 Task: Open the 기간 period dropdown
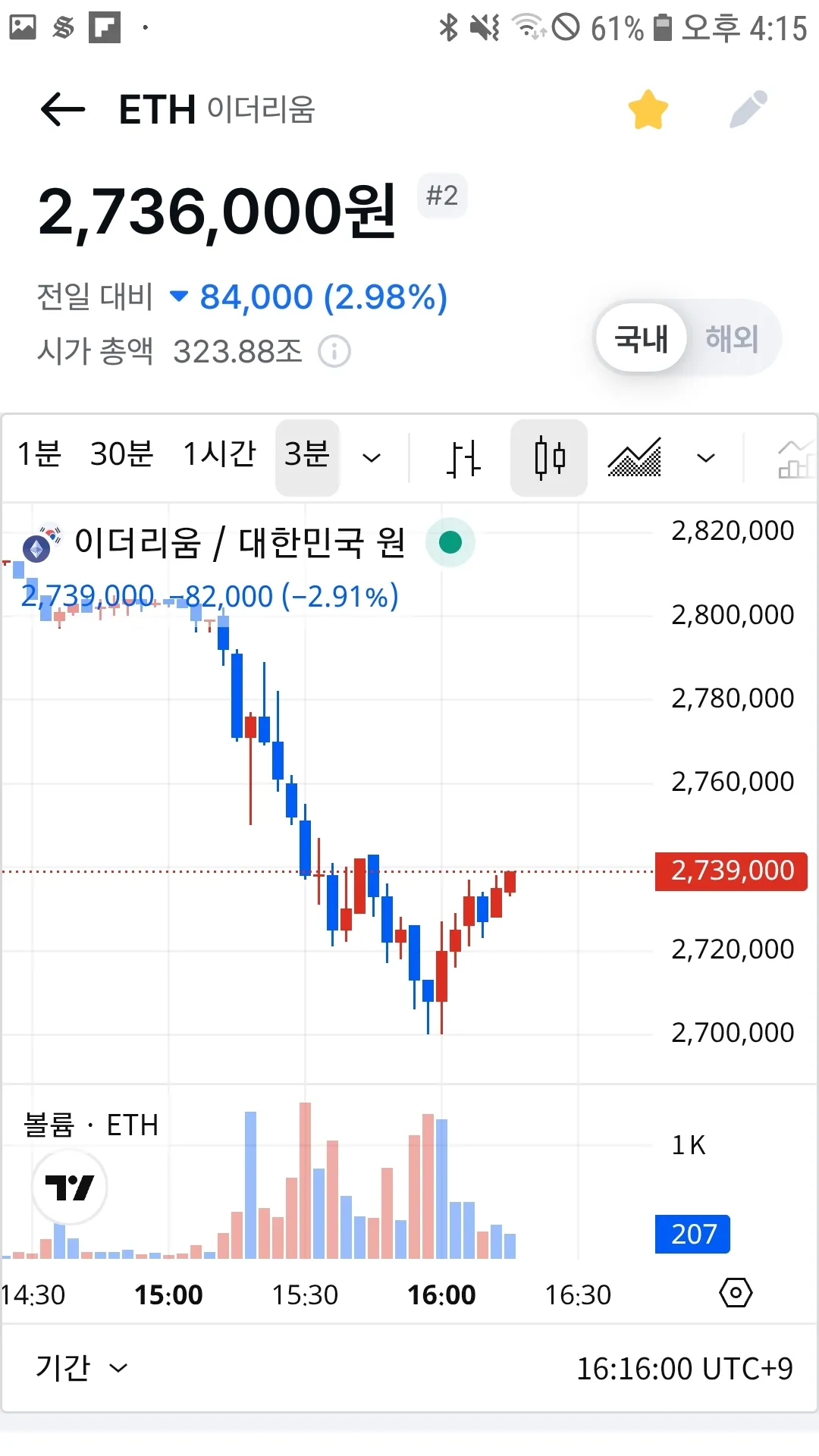pos(80,1368)
